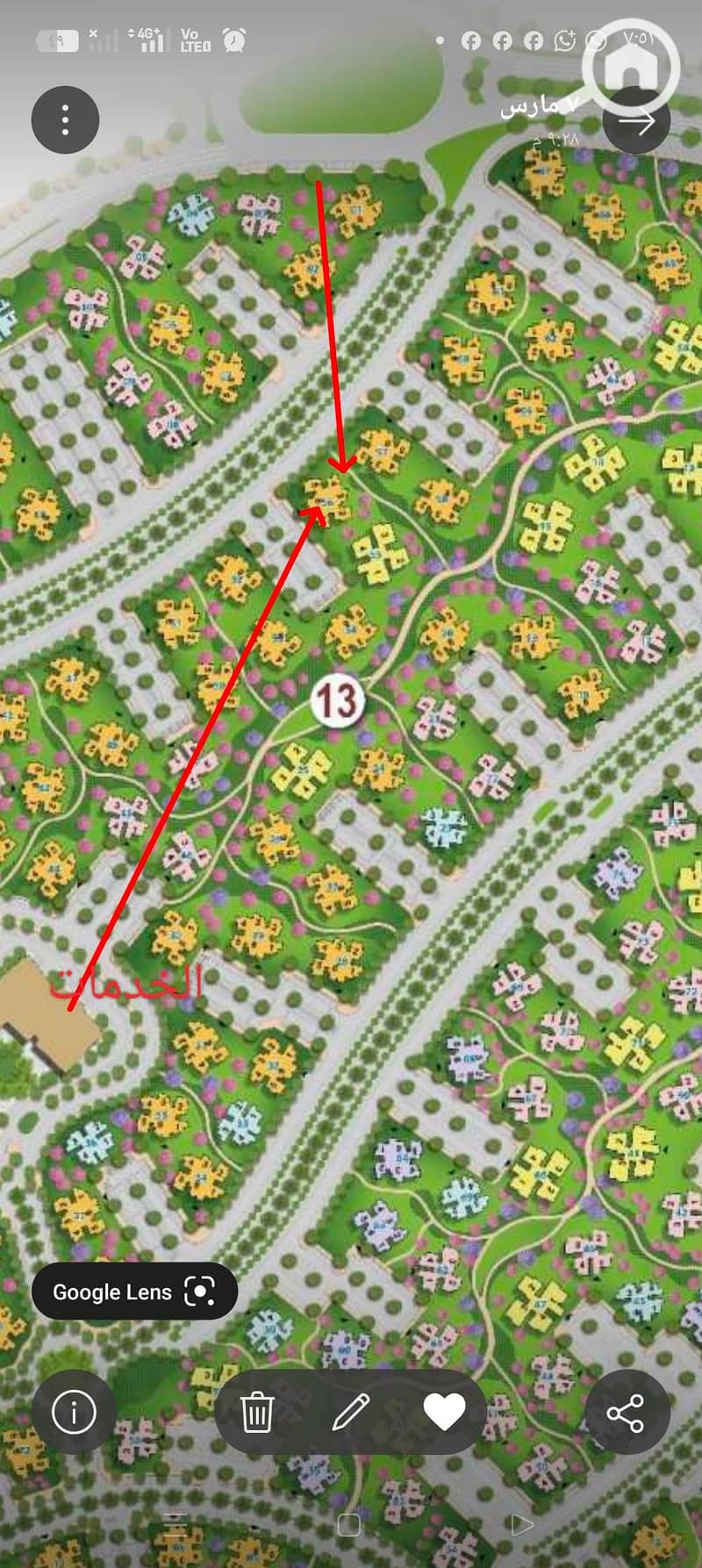This screenshot has height=1568, width=702.
Task: Open recent apps with the square button
Action: point(349,1523)
